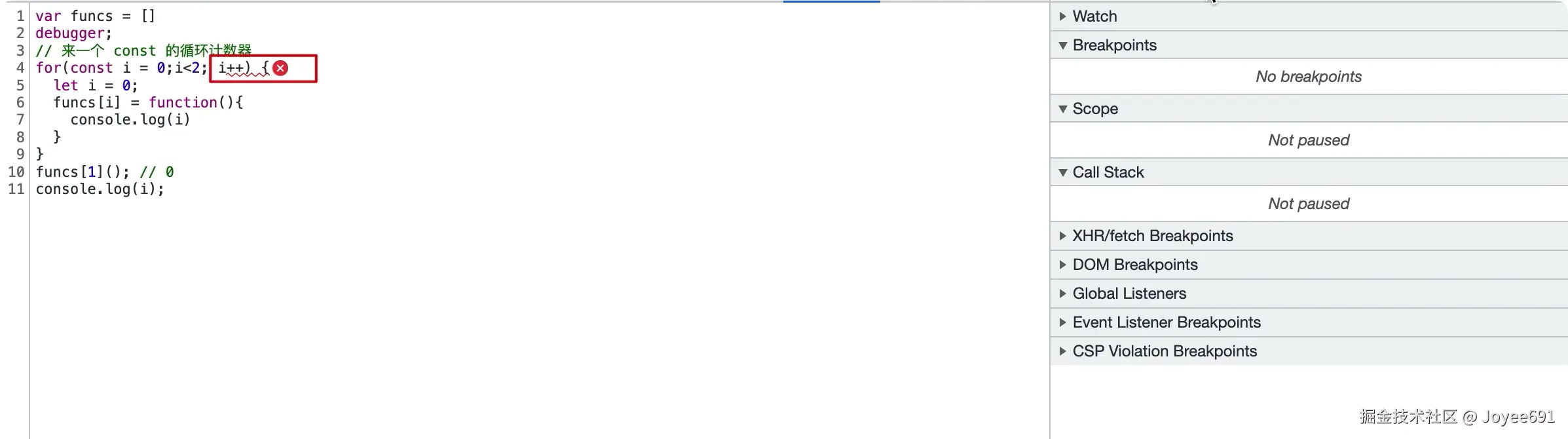Set a breakpoint on line number 10
The image size is (1568, 439).
(16, 172)
